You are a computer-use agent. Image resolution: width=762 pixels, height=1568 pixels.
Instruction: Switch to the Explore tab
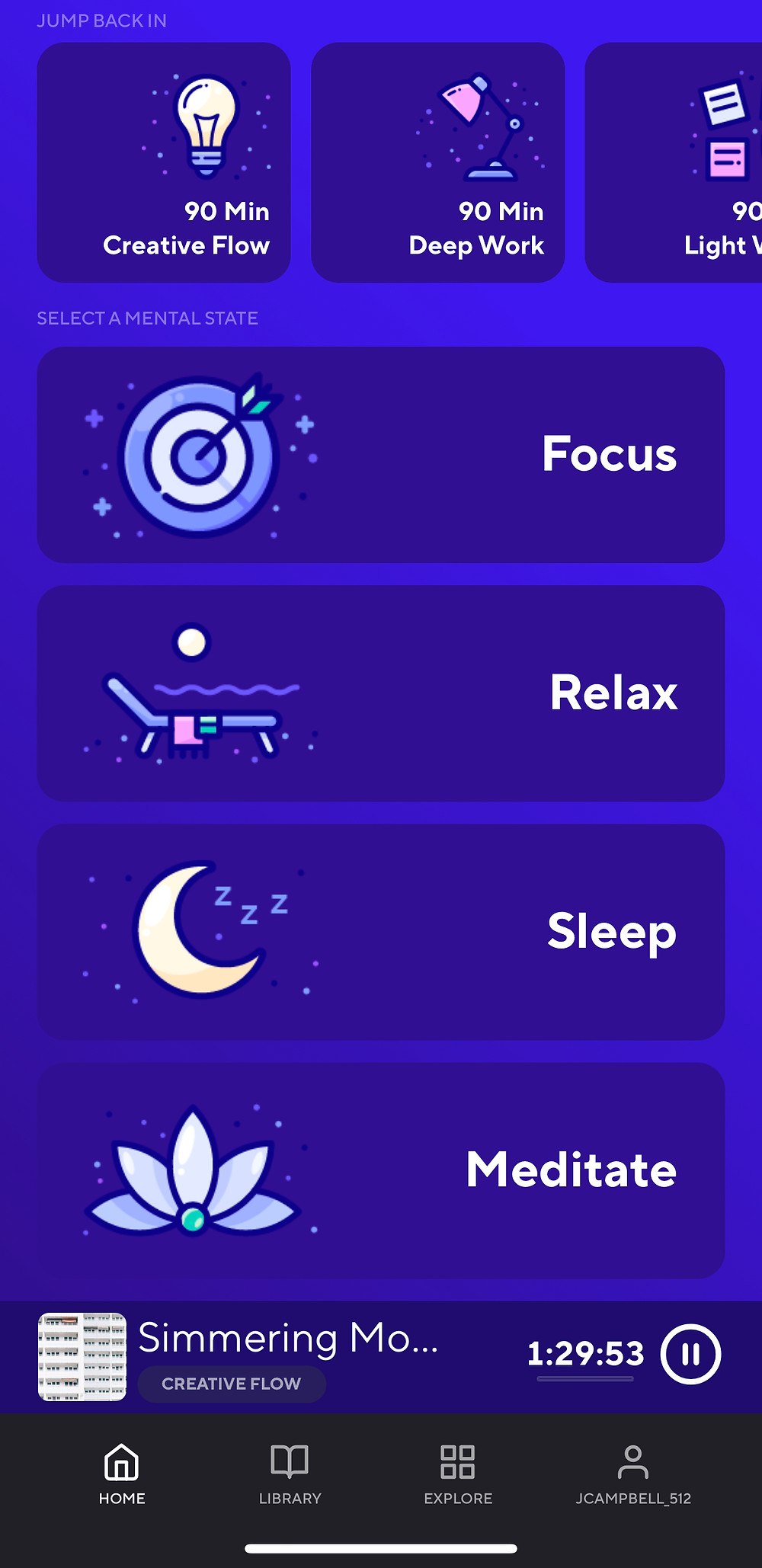[458, 1474]
